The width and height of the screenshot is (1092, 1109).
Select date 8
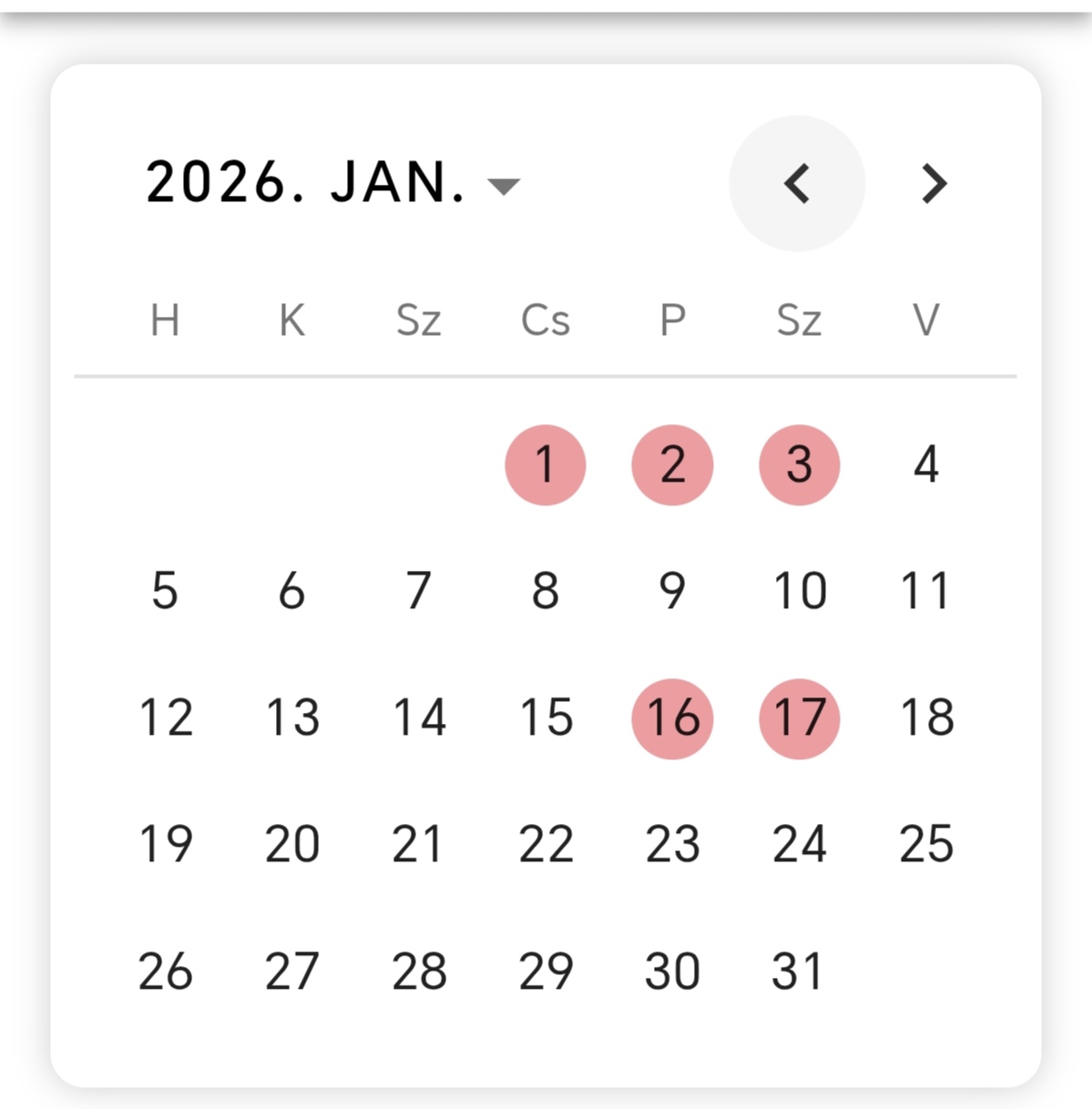(545, 591)
